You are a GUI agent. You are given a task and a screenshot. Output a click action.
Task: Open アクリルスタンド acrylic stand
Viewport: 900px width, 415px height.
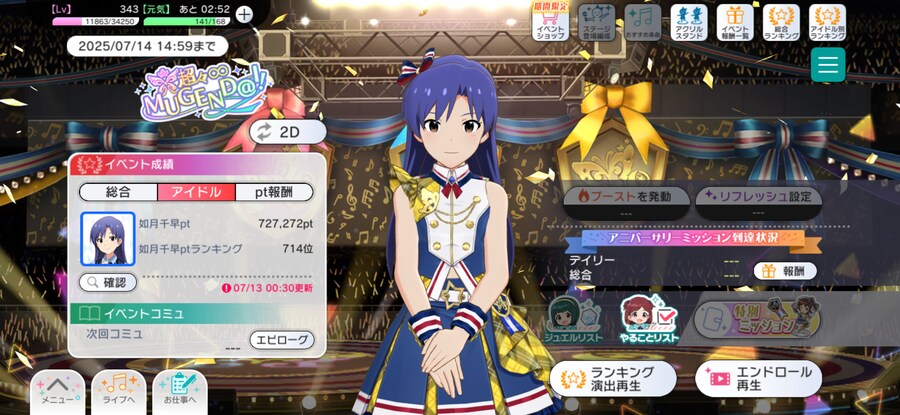[x=689, y=22]
